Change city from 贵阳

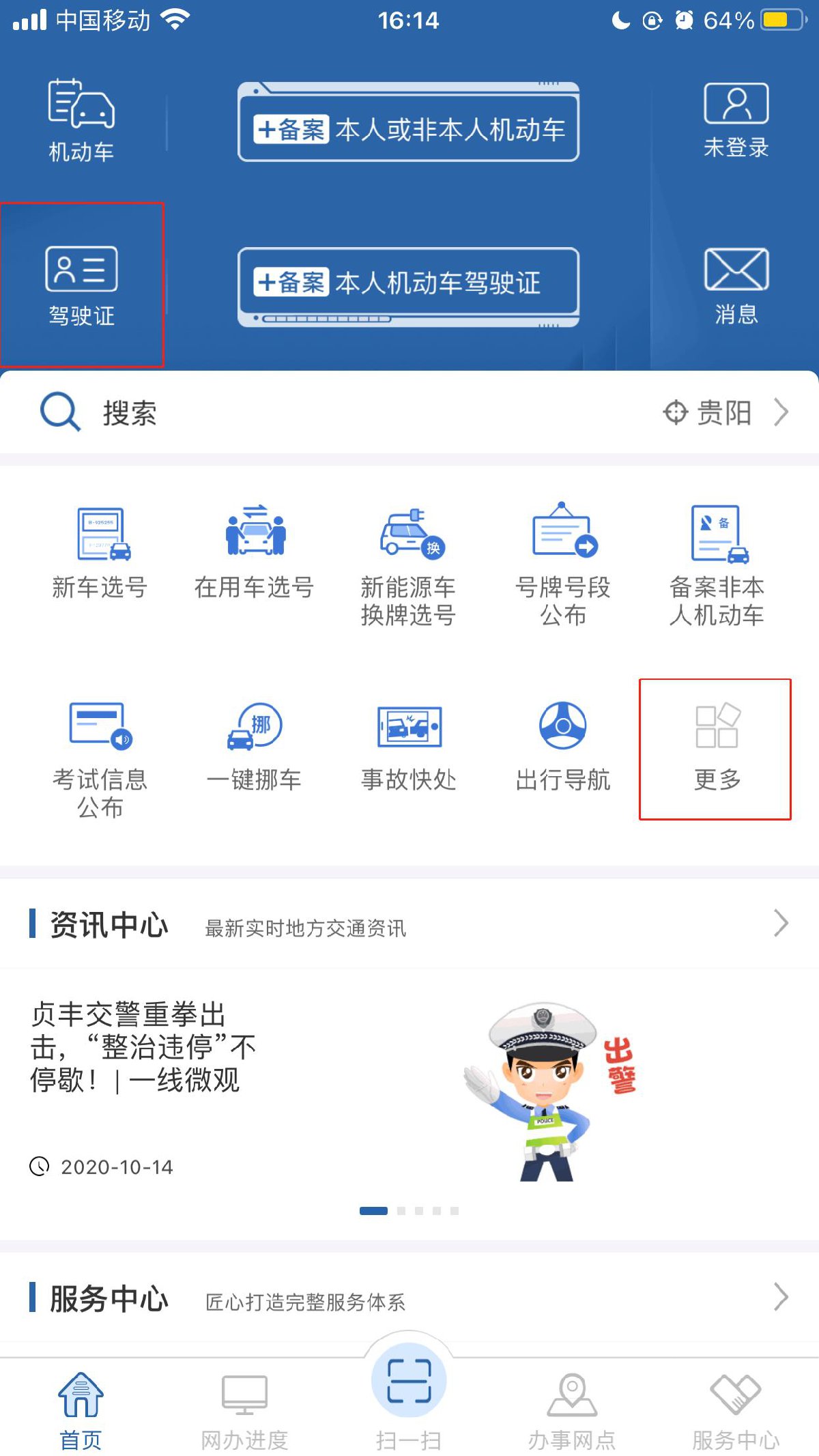(x=725, y=412)
